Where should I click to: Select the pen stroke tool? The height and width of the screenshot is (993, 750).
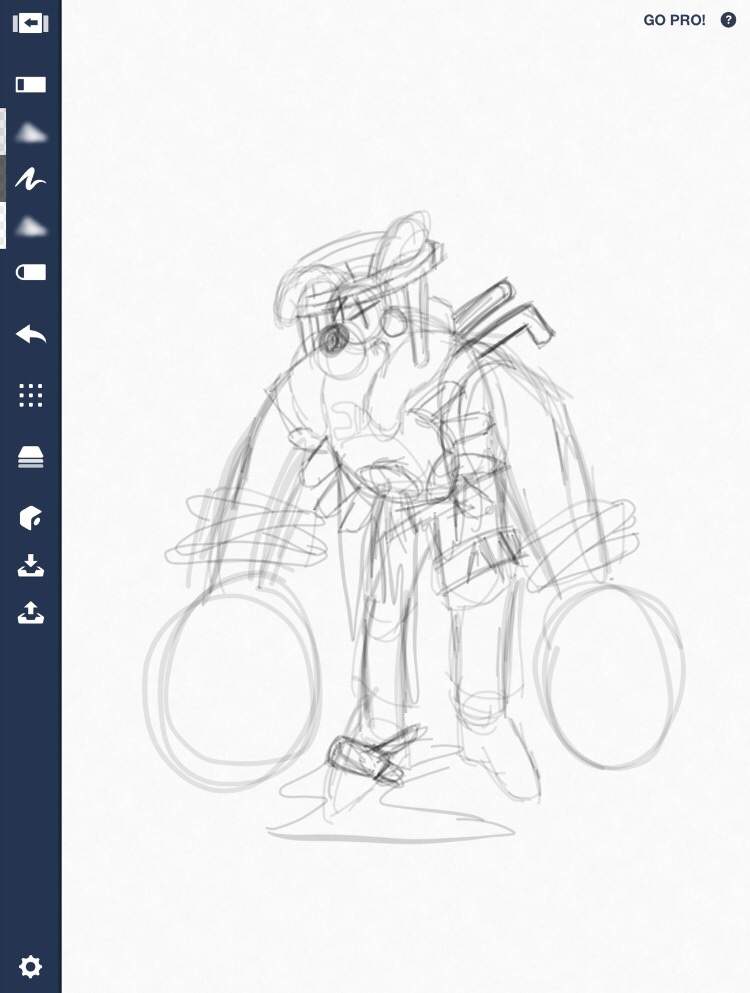click(x=30, y=179)
